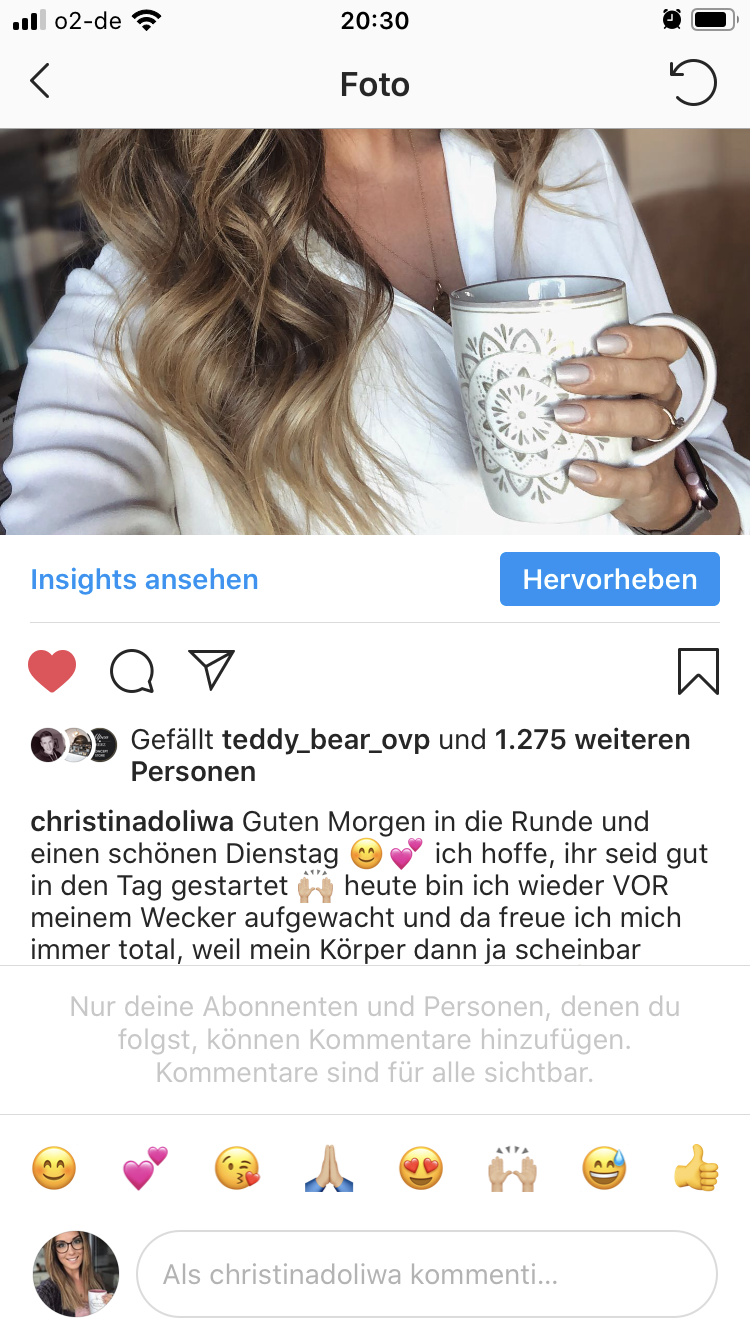Insert the sweat smile emoji
Viewport: 750px width, 1334px height.
tap(604, 1169)
